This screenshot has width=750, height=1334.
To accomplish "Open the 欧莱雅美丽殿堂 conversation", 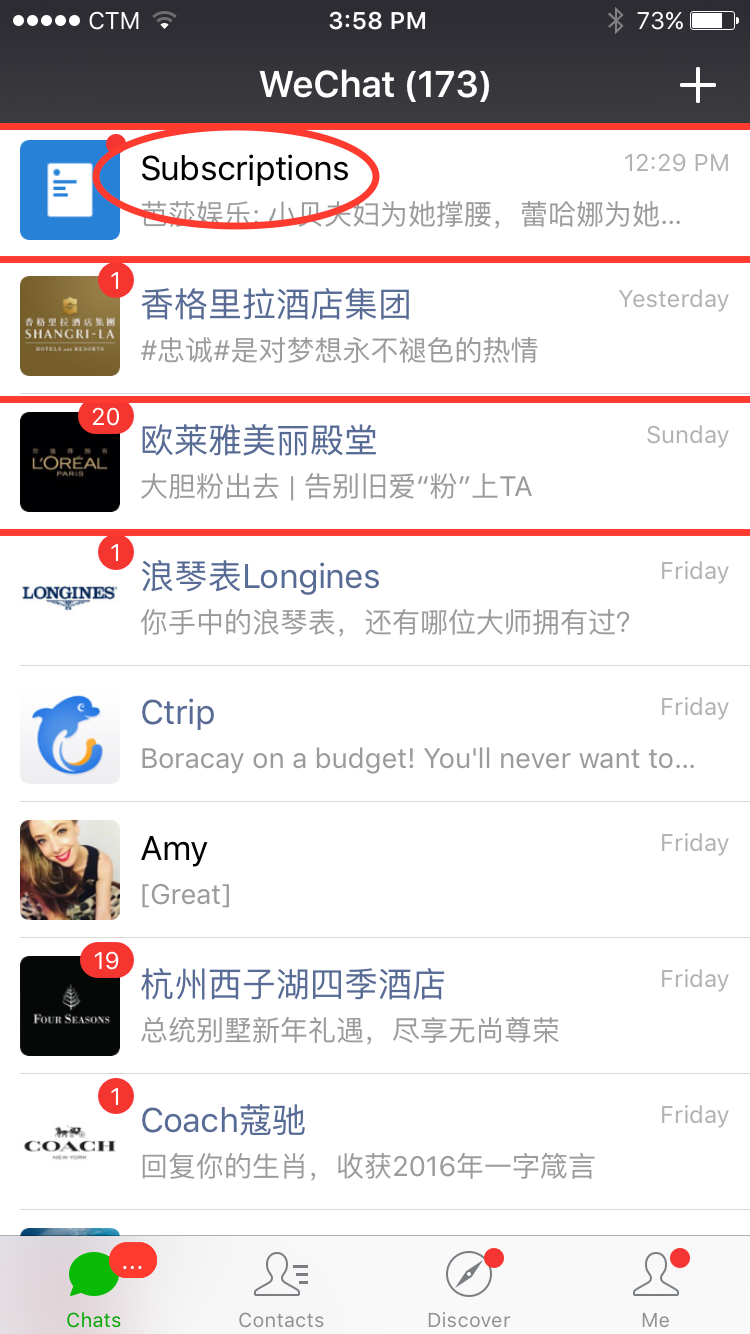I will (375, 462).
